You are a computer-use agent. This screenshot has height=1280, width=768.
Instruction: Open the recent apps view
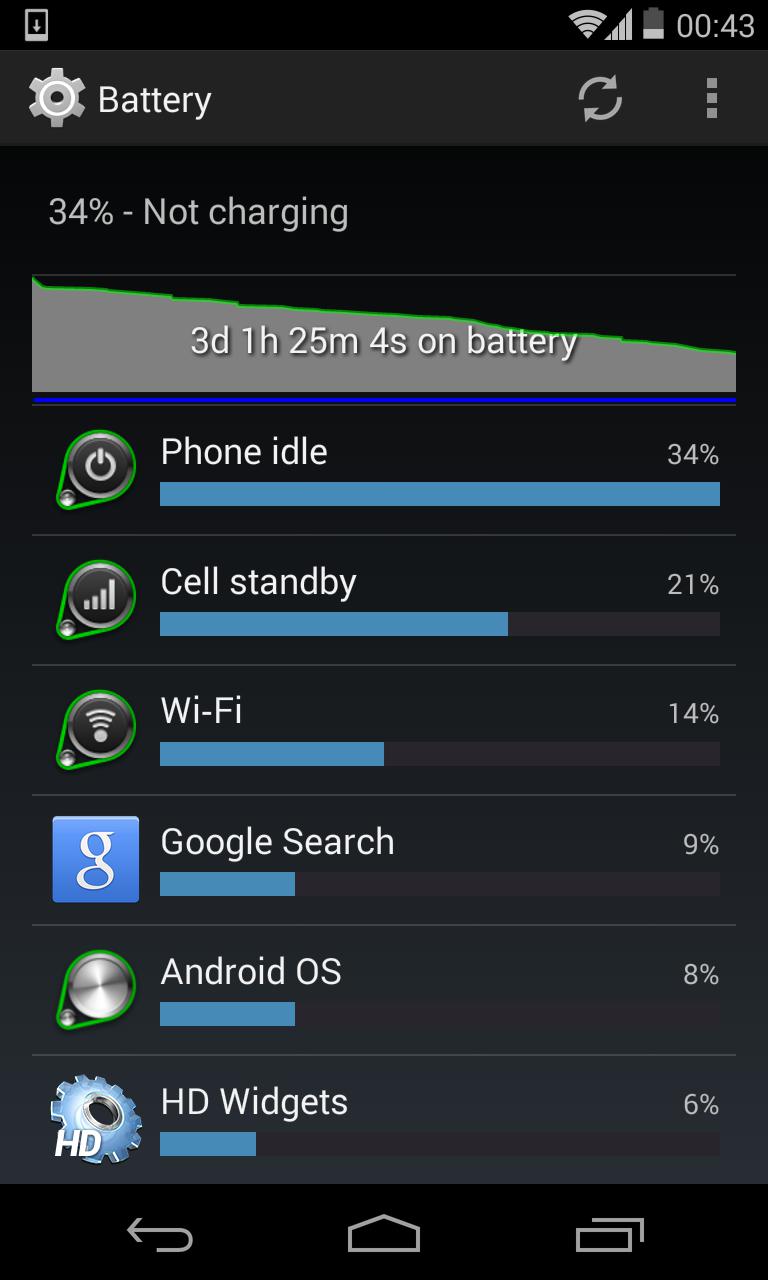click(x=610, y=1234)
